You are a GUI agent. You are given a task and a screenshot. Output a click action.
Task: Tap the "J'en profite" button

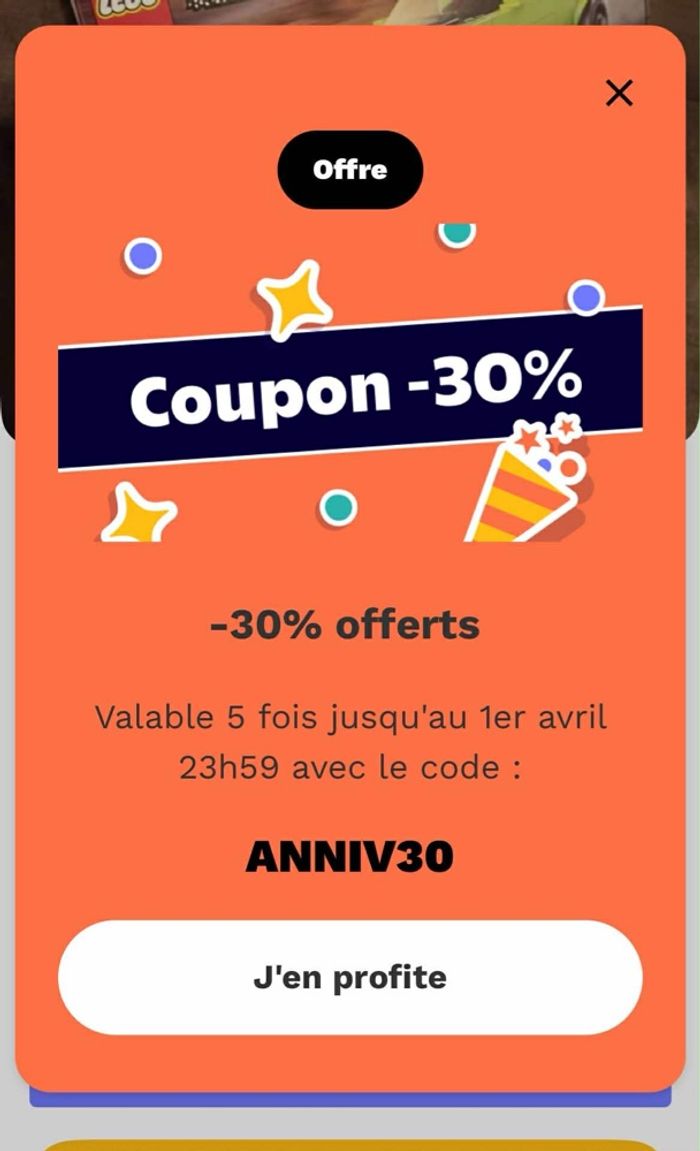click(349, 977)
